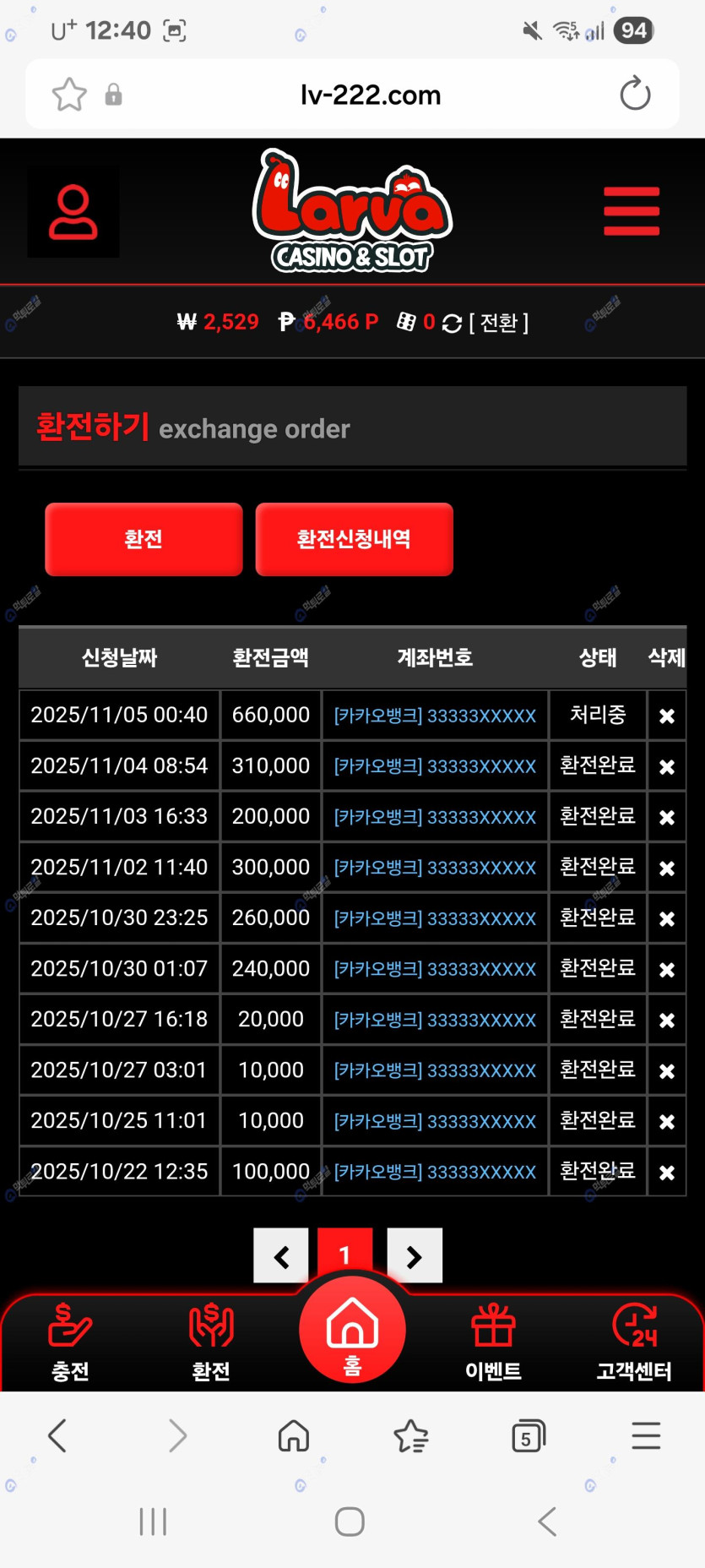Screen dimensions: 705x1568
Task: Bookmark this page with the star icon
Action: click(x=69, y=95)
